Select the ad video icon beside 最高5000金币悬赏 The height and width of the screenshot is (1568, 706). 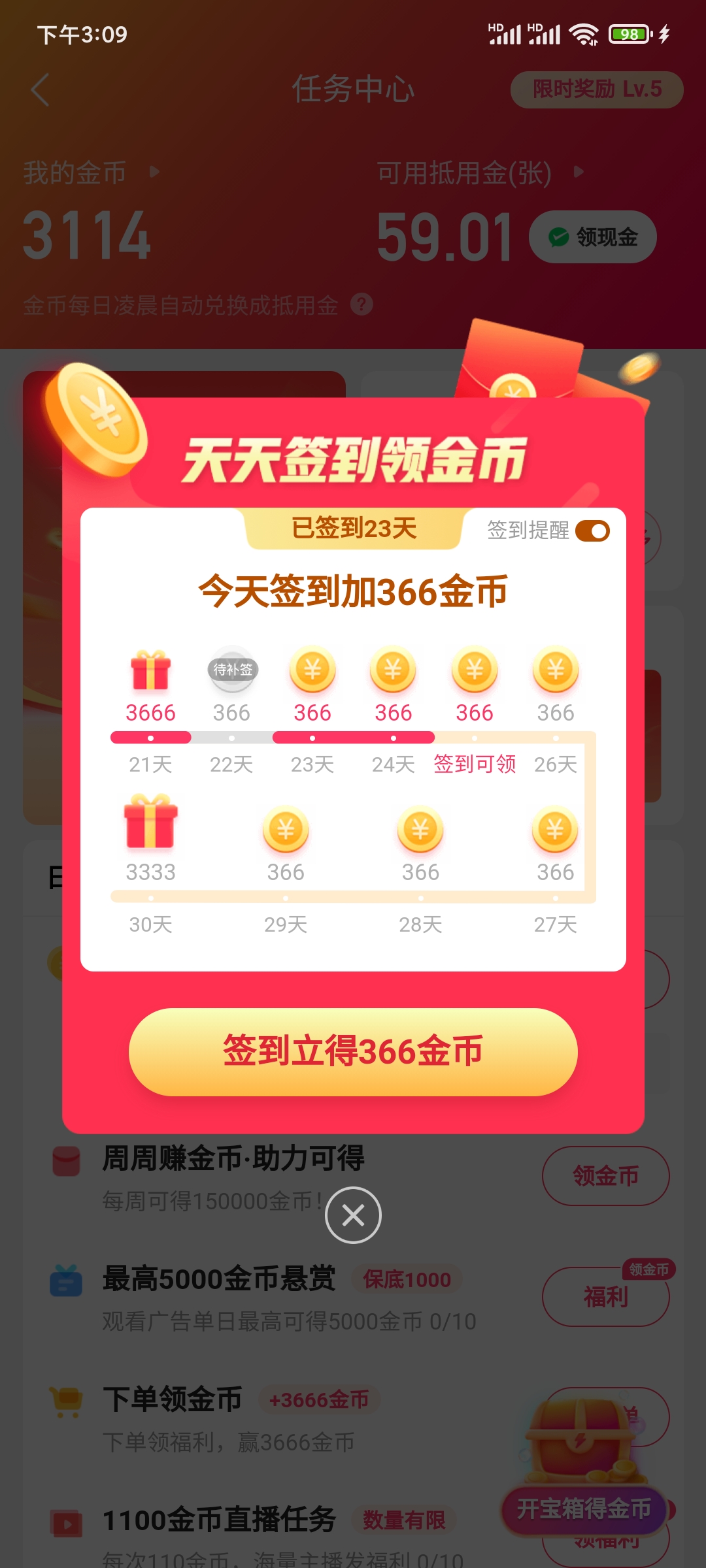click(x=65, y=1281)
